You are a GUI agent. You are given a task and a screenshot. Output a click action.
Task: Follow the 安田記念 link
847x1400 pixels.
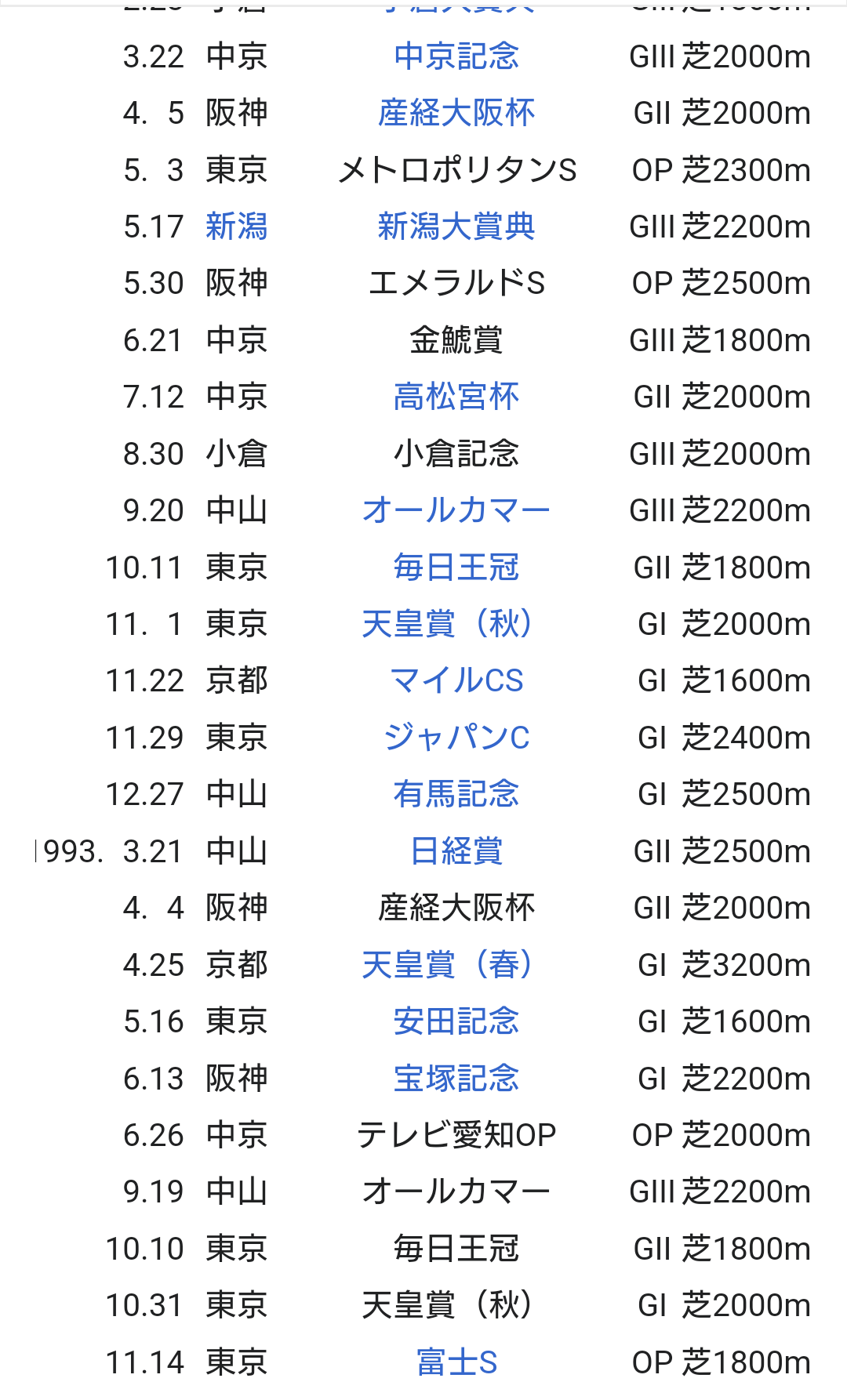pos(456,1021)
